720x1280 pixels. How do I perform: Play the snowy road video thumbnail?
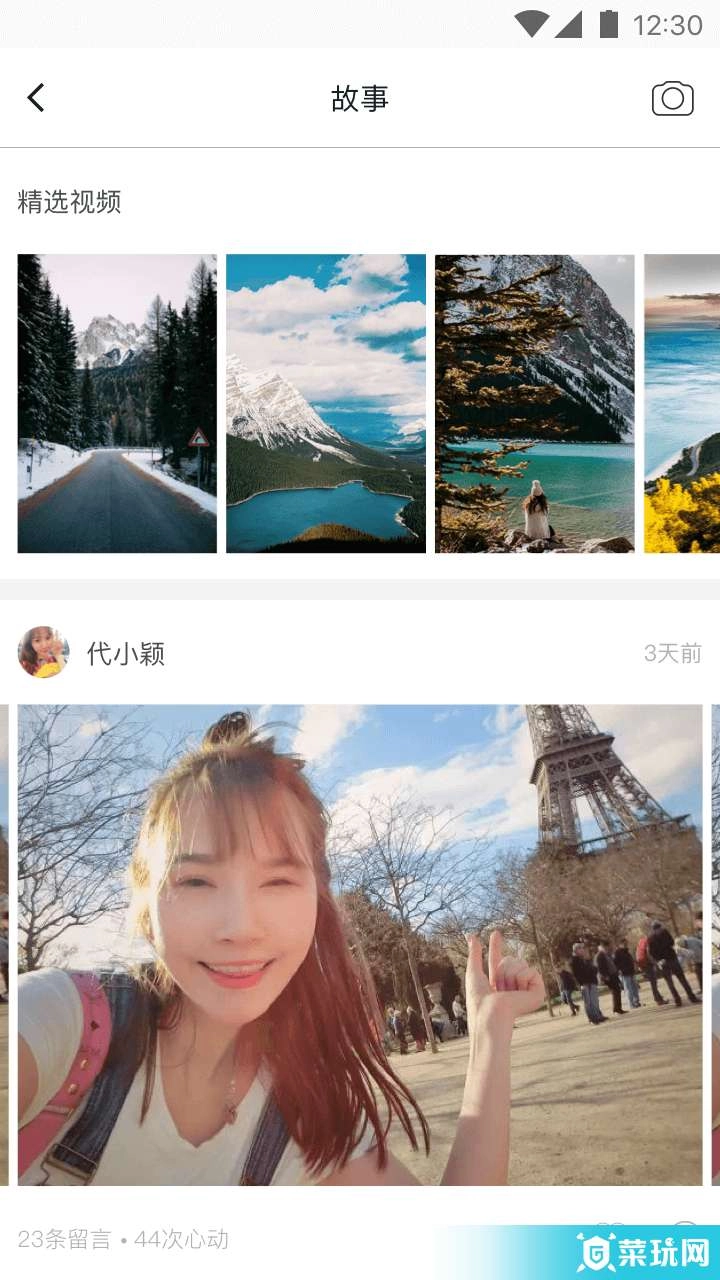116,402
